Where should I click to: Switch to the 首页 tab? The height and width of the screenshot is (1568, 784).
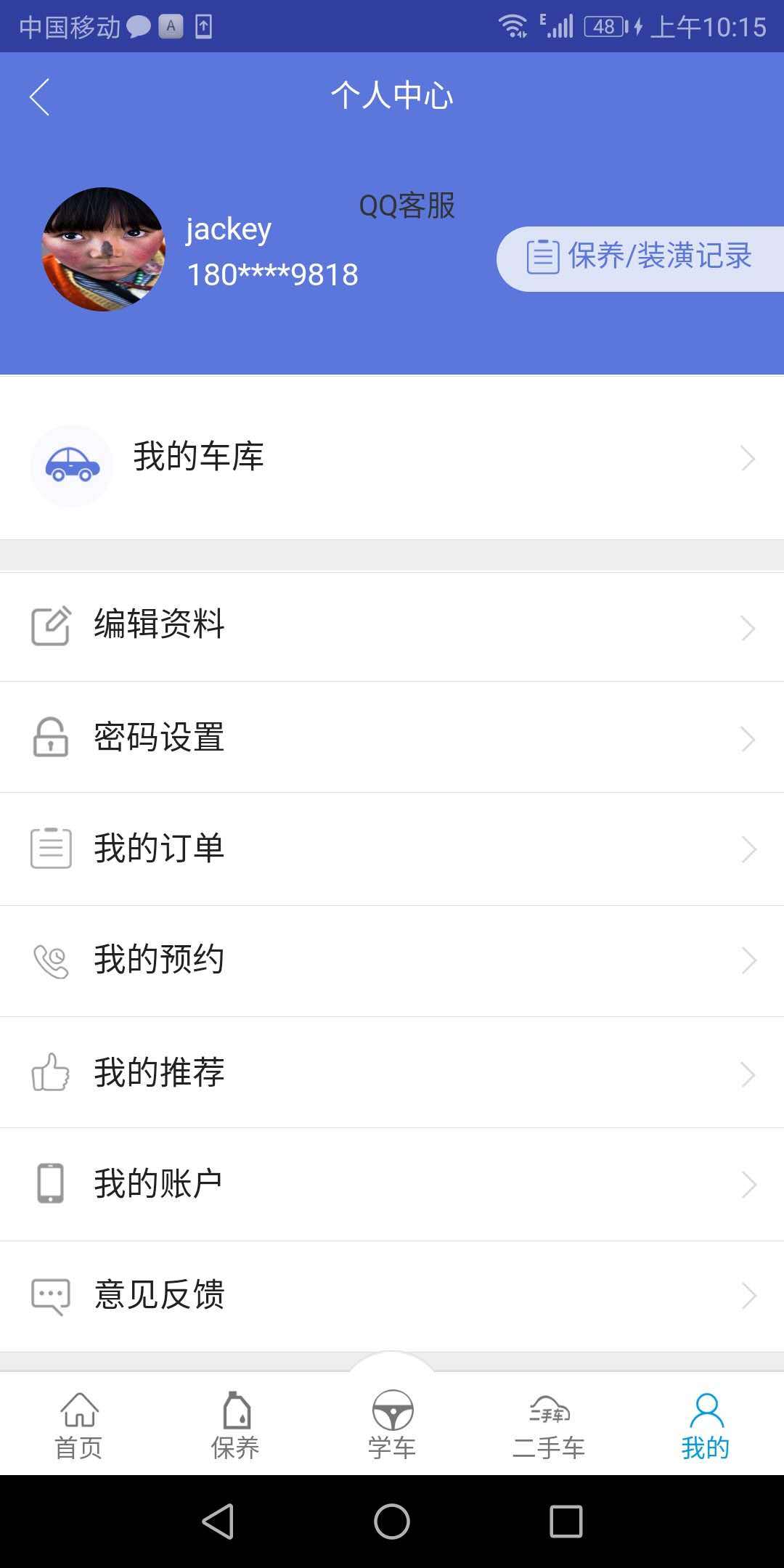[78, 1426]
